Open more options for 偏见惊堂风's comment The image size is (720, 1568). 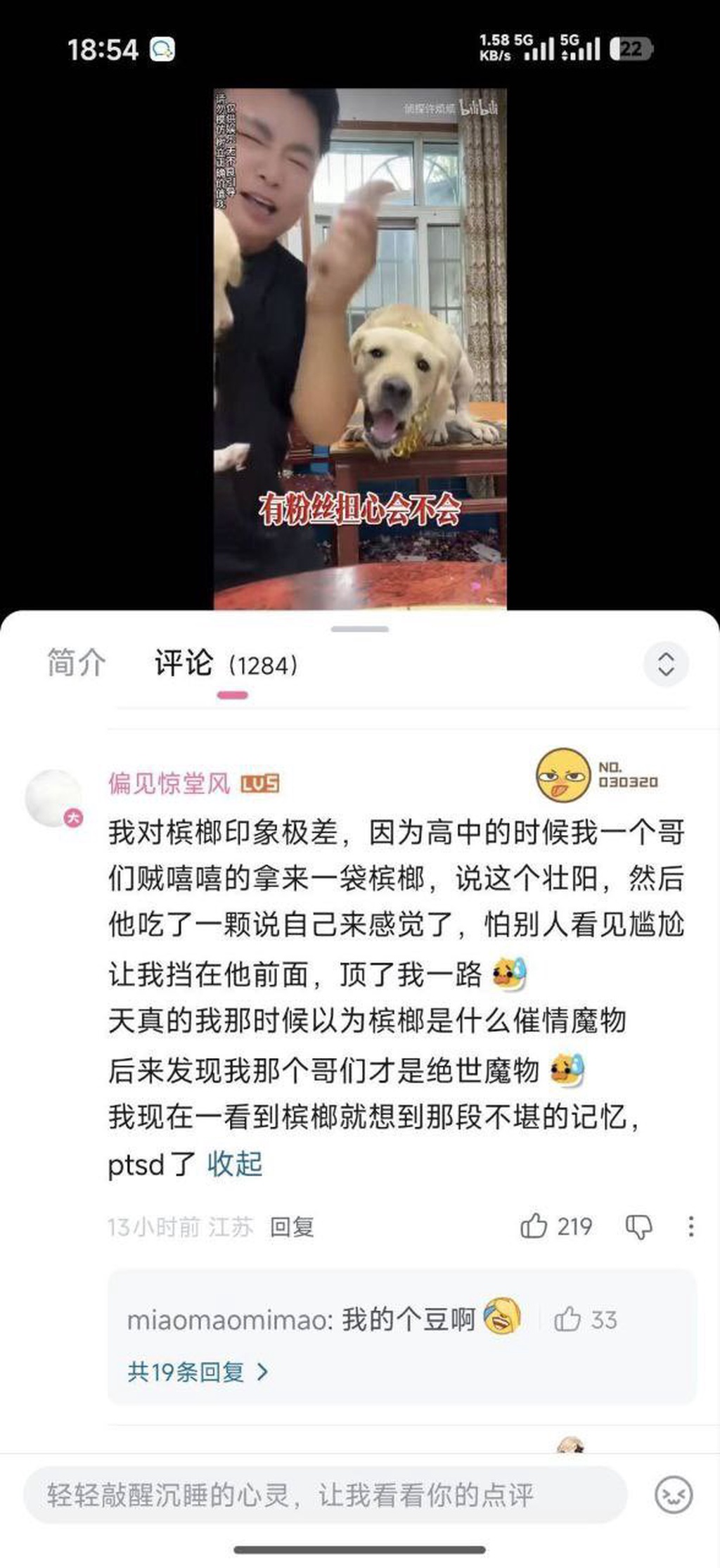691,1227
